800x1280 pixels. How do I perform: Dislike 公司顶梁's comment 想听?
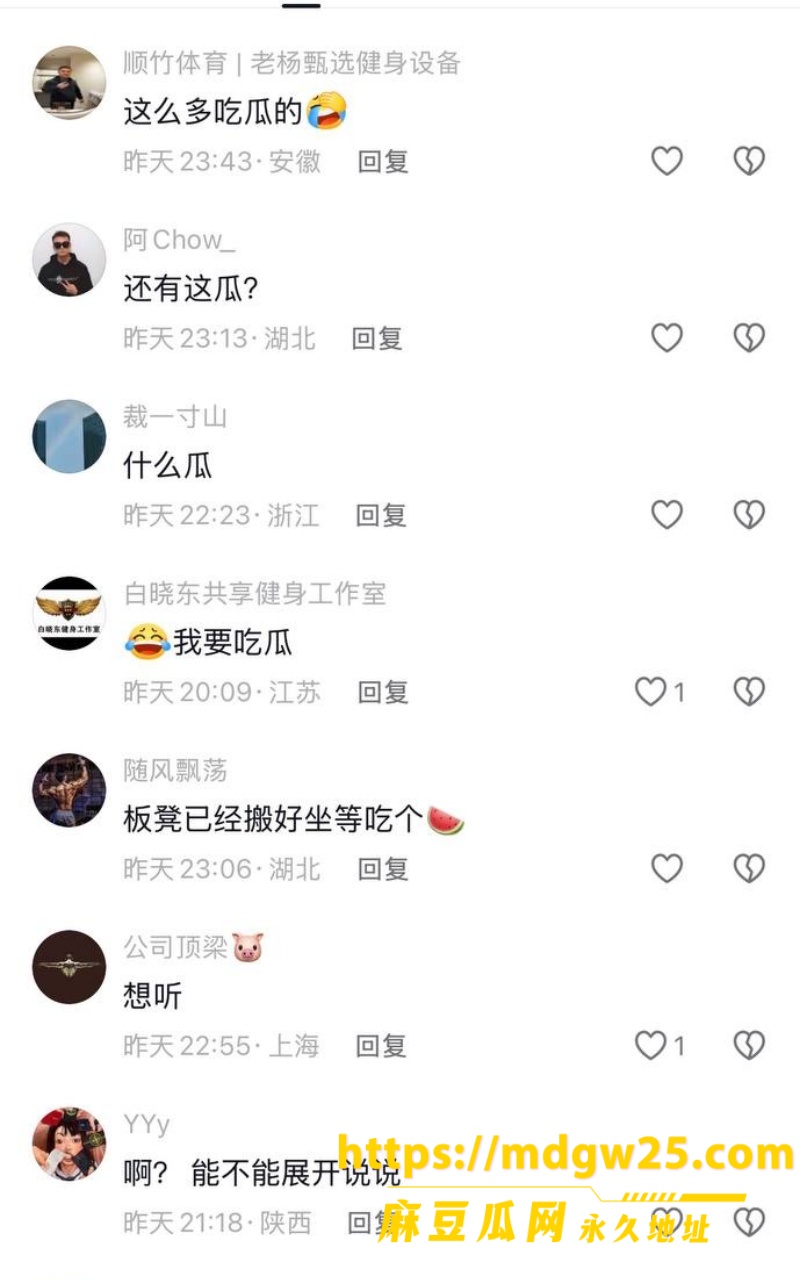coord(749,1046)
